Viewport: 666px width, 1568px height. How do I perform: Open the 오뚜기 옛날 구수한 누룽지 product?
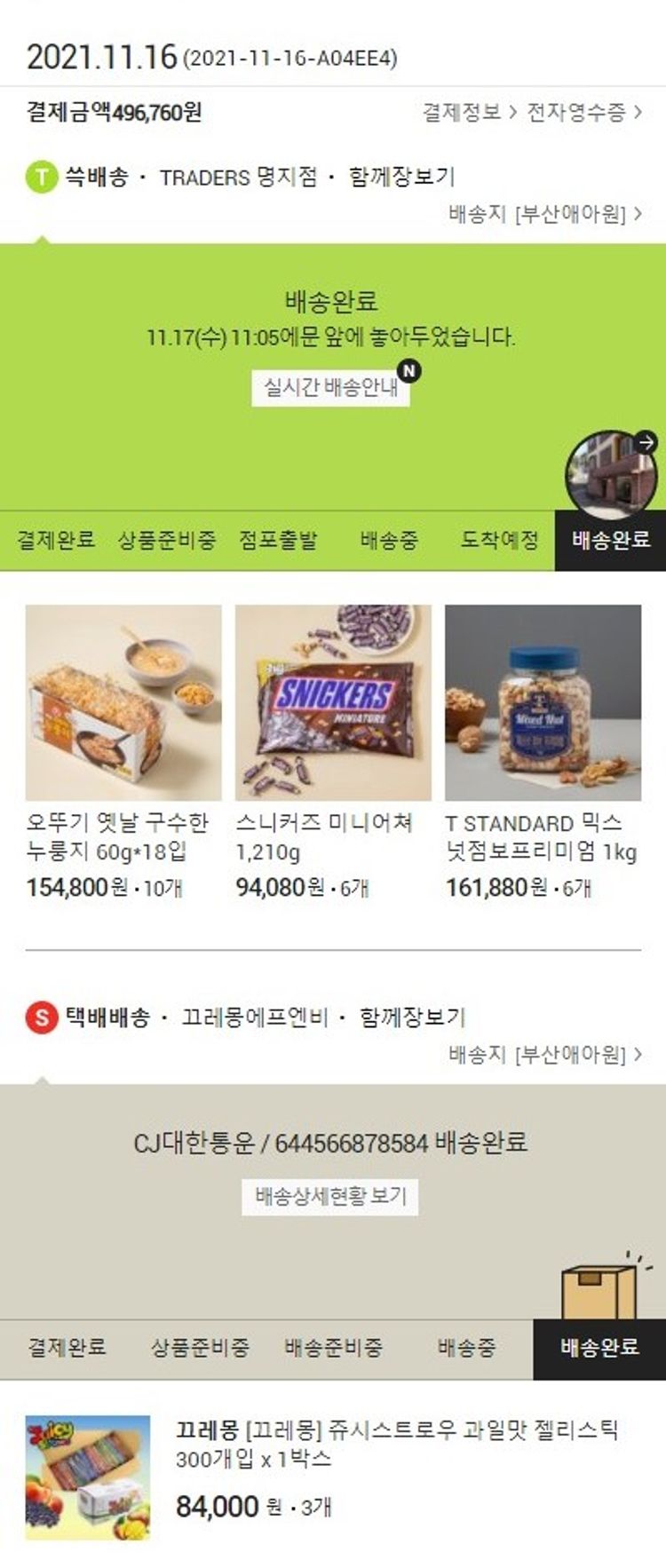(x=123, y=703)
